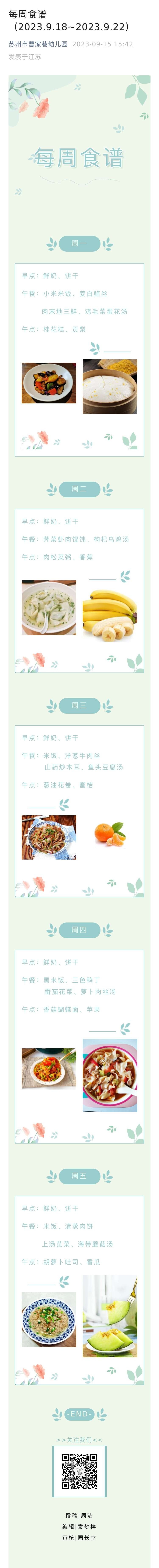Open the 苏州市曹家巷幼儿园 account page

click(x=38, y=44)
